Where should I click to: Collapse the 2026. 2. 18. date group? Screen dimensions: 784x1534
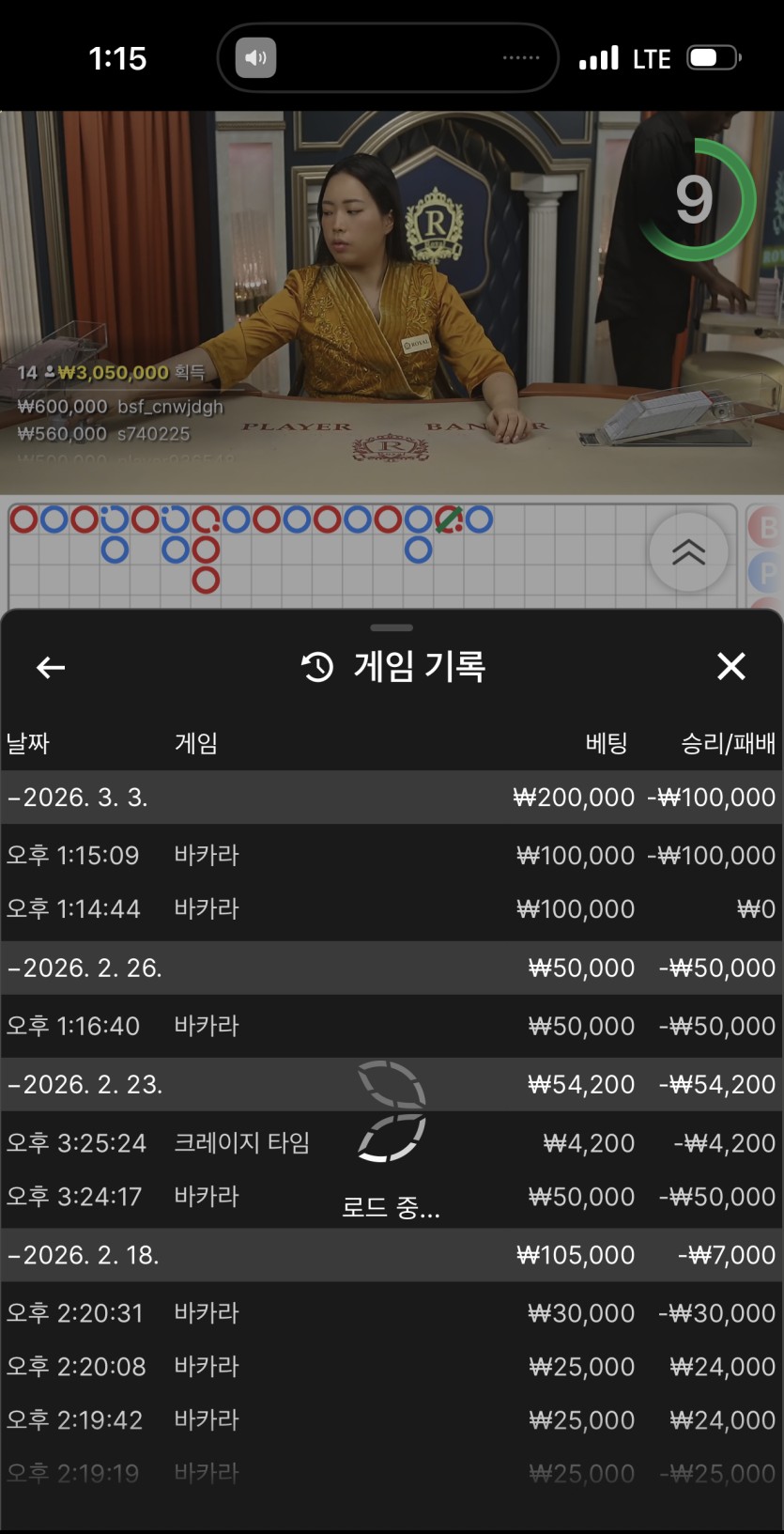coord(391,1255)
